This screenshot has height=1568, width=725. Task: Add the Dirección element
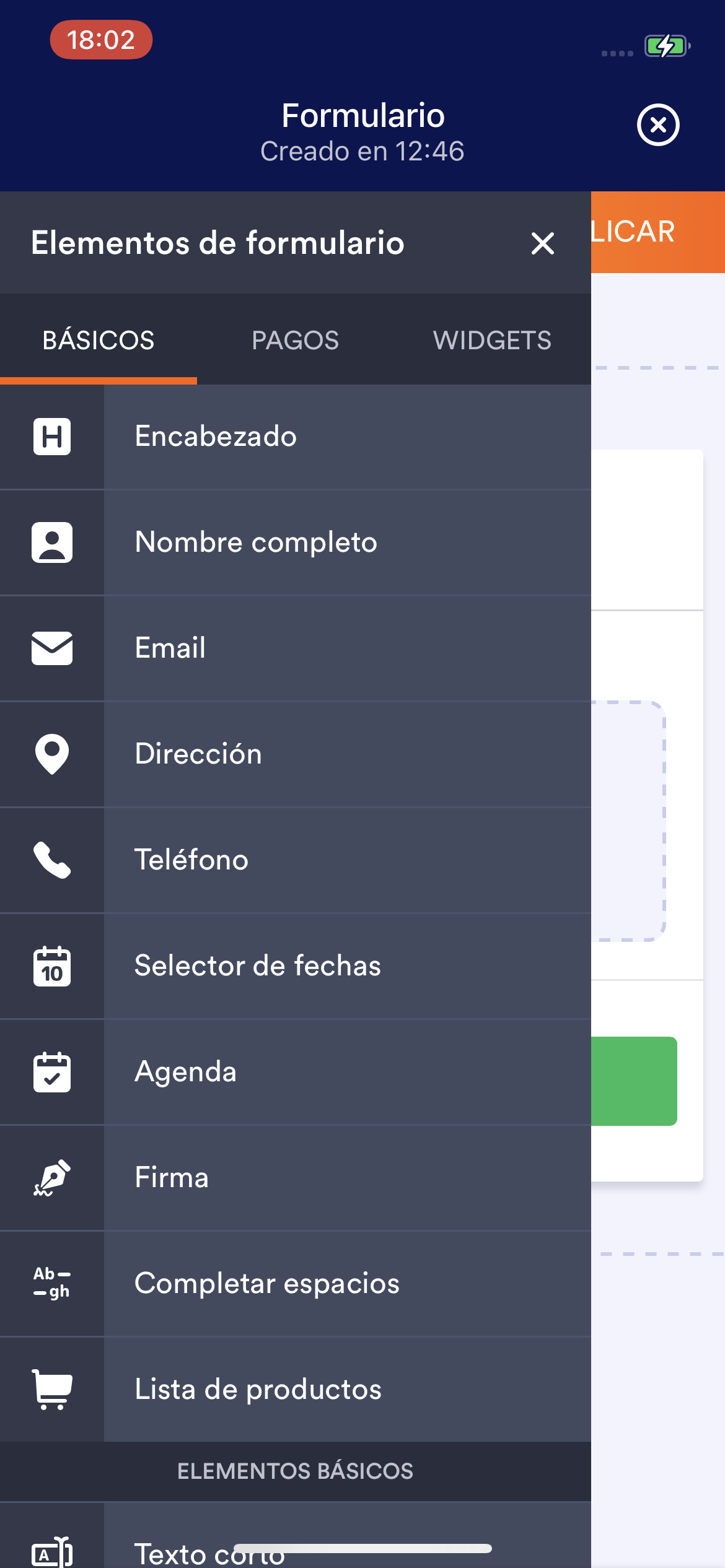(295, 754)
